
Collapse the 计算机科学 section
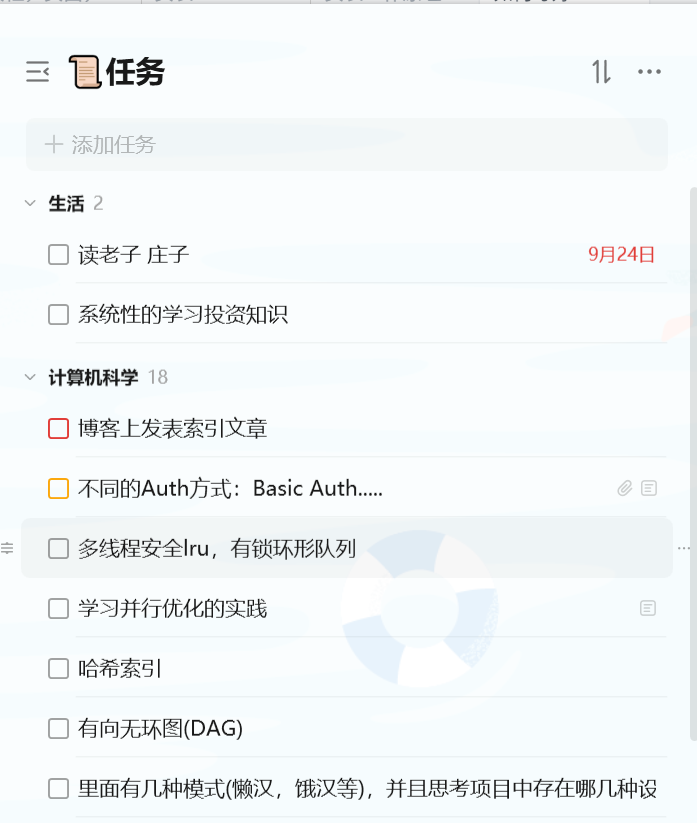pos(30,378)
